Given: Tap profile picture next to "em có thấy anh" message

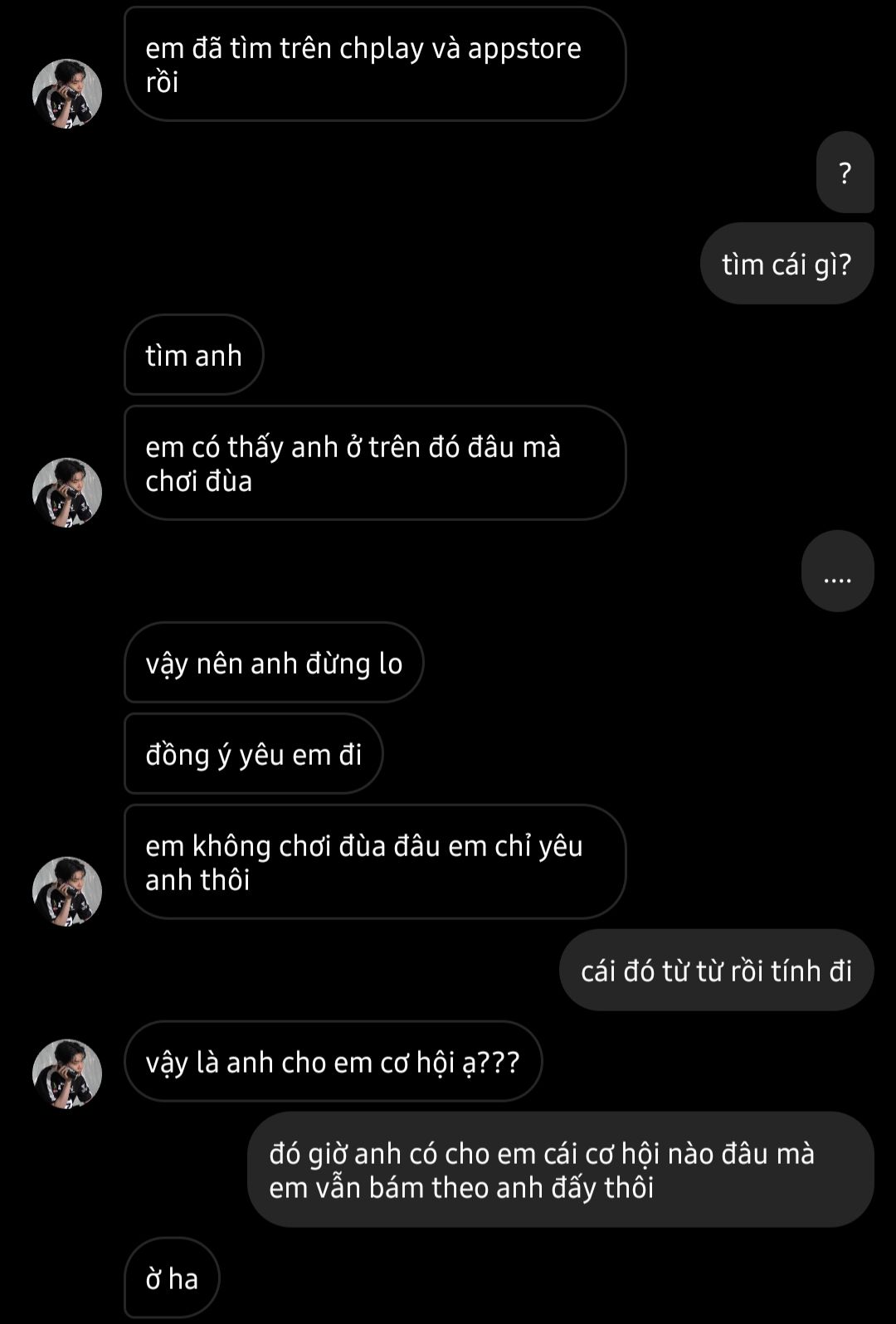Looking at the screenshot, I should coord(67,493).
